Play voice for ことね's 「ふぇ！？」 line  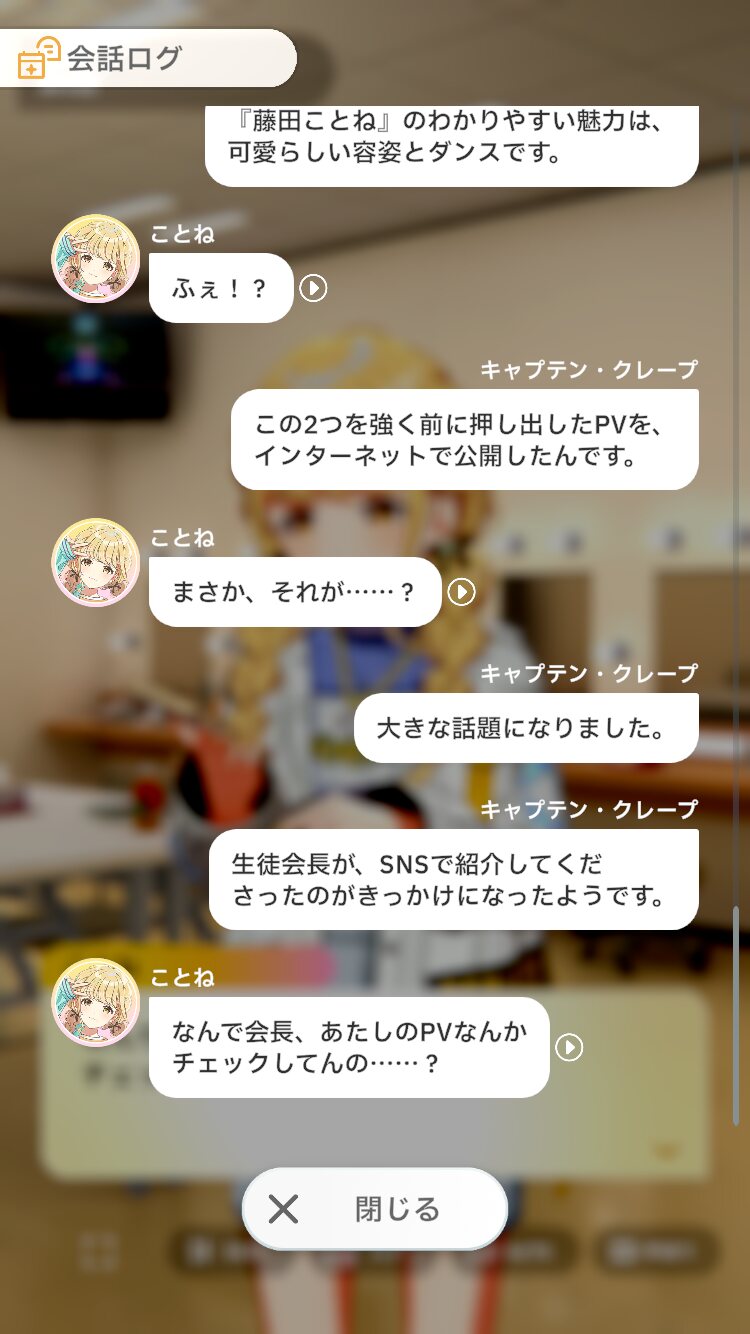point(313,289)
